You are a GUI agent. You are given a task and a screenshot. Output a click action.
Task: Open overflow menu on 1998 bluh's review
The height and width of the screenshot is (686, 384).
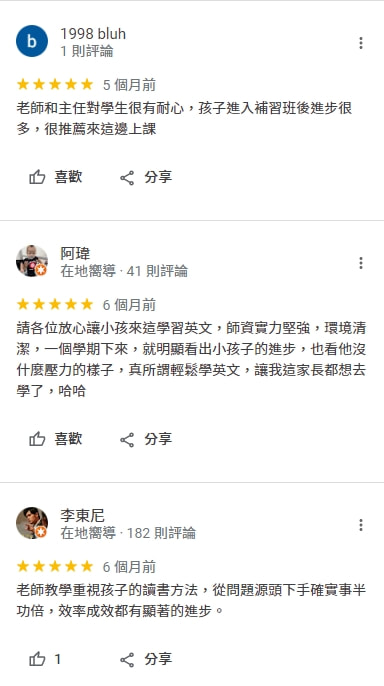tap(361, 43)
